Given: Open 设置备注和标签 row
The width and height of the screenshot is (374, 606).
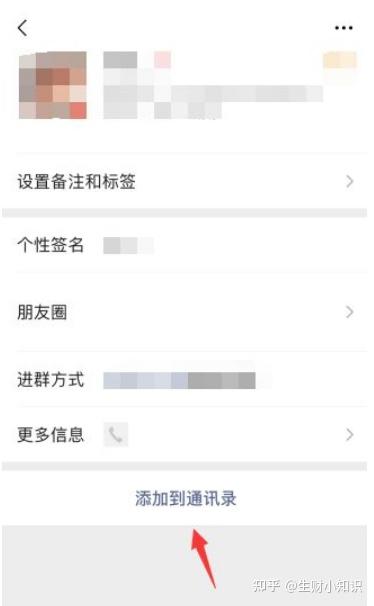Looking at the screenshot, I should tap(185, 181).
